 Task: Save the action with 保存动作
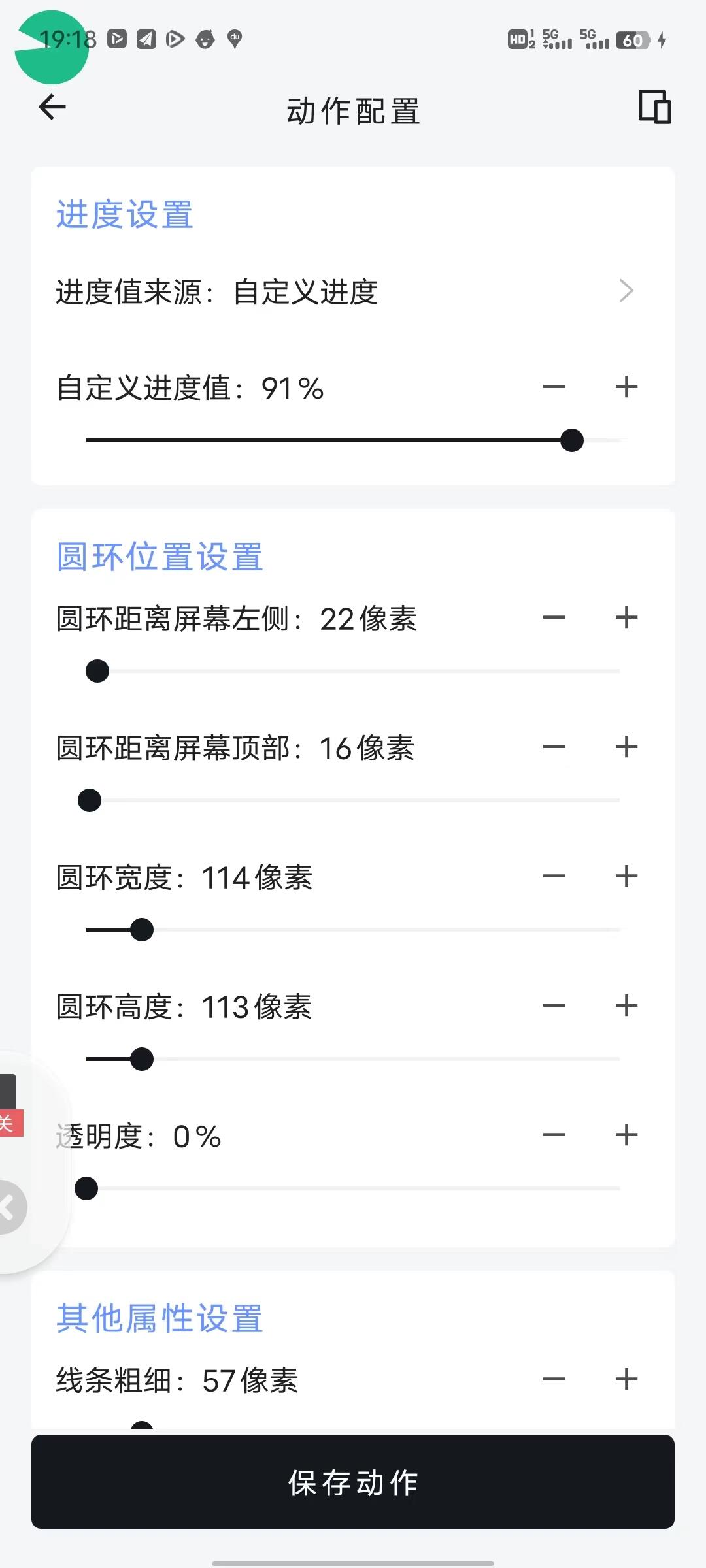click(x=353, y=1482)
